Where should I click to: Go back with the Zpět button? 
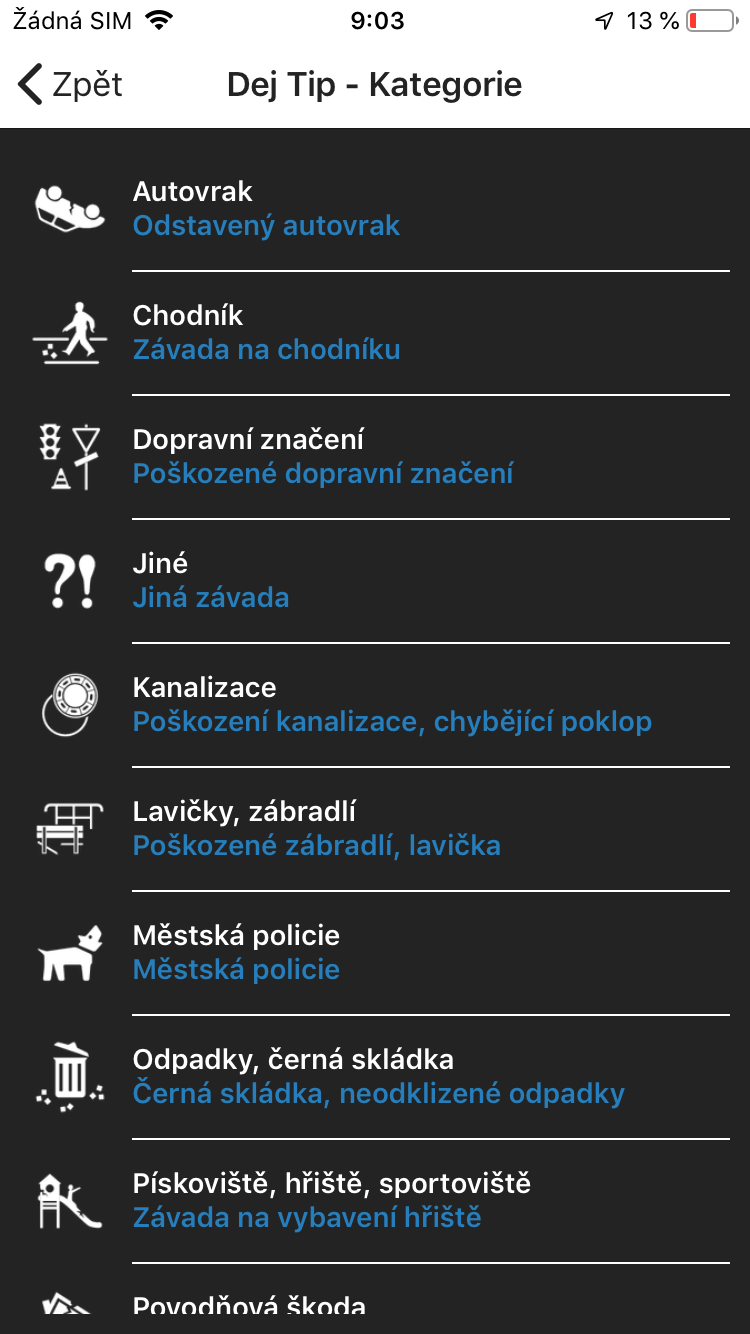pyautogui.click(x=70, y=85)
